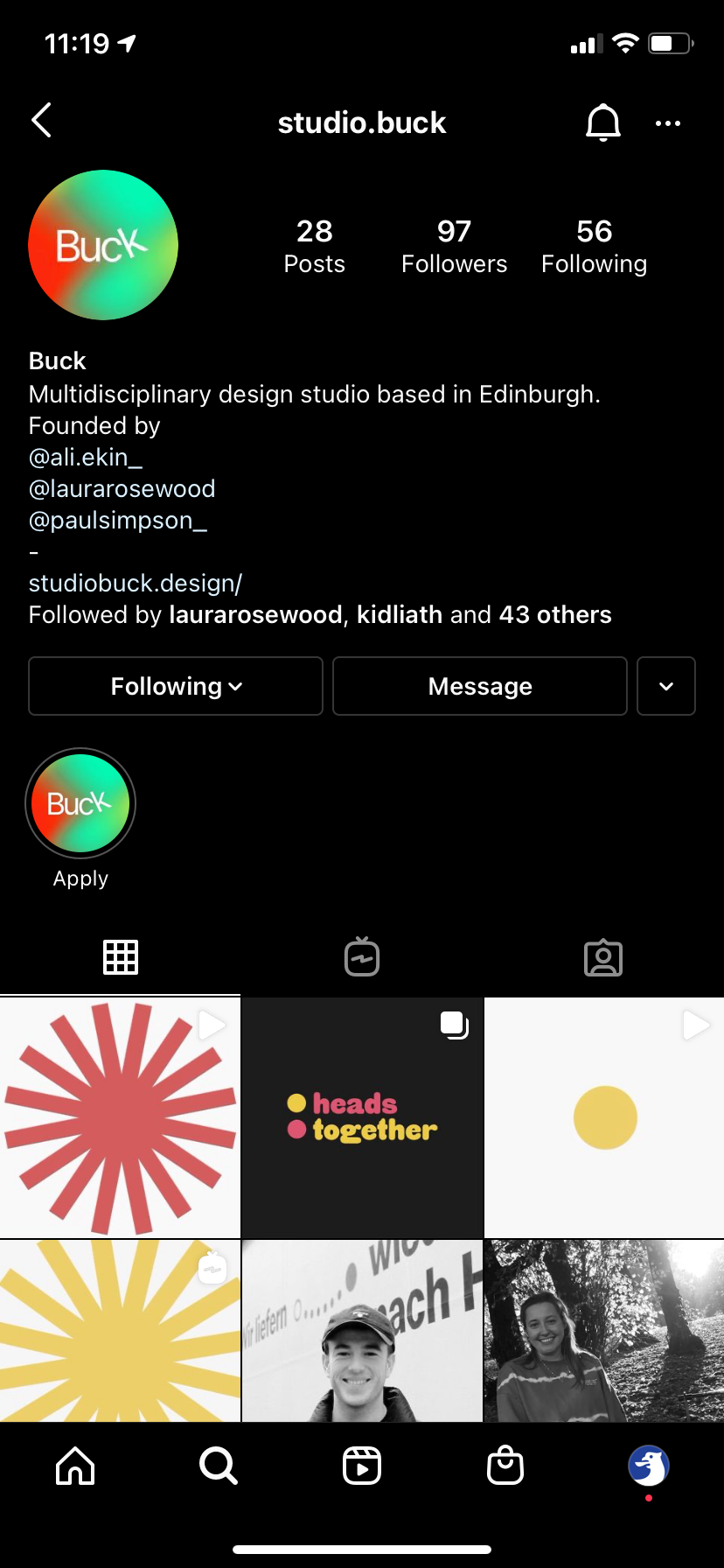Expand suggested accounts chevron button
Viewport: 724px width, 1568px height.
665,686
